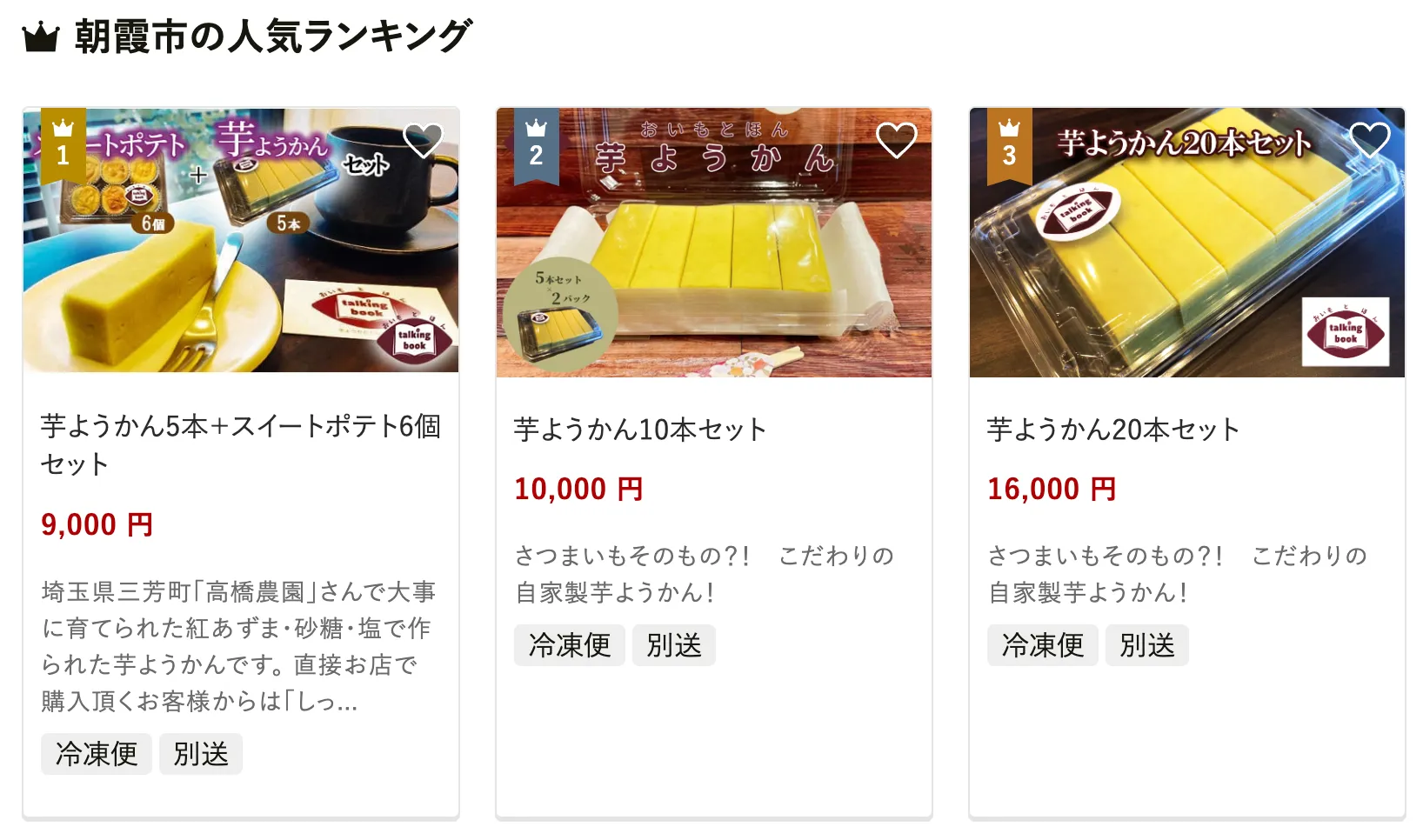Open the rank 1 芋ようかん5本+スイートポテト6個セット card
This screenshot has width=1423, height=840.
point(240,444)
